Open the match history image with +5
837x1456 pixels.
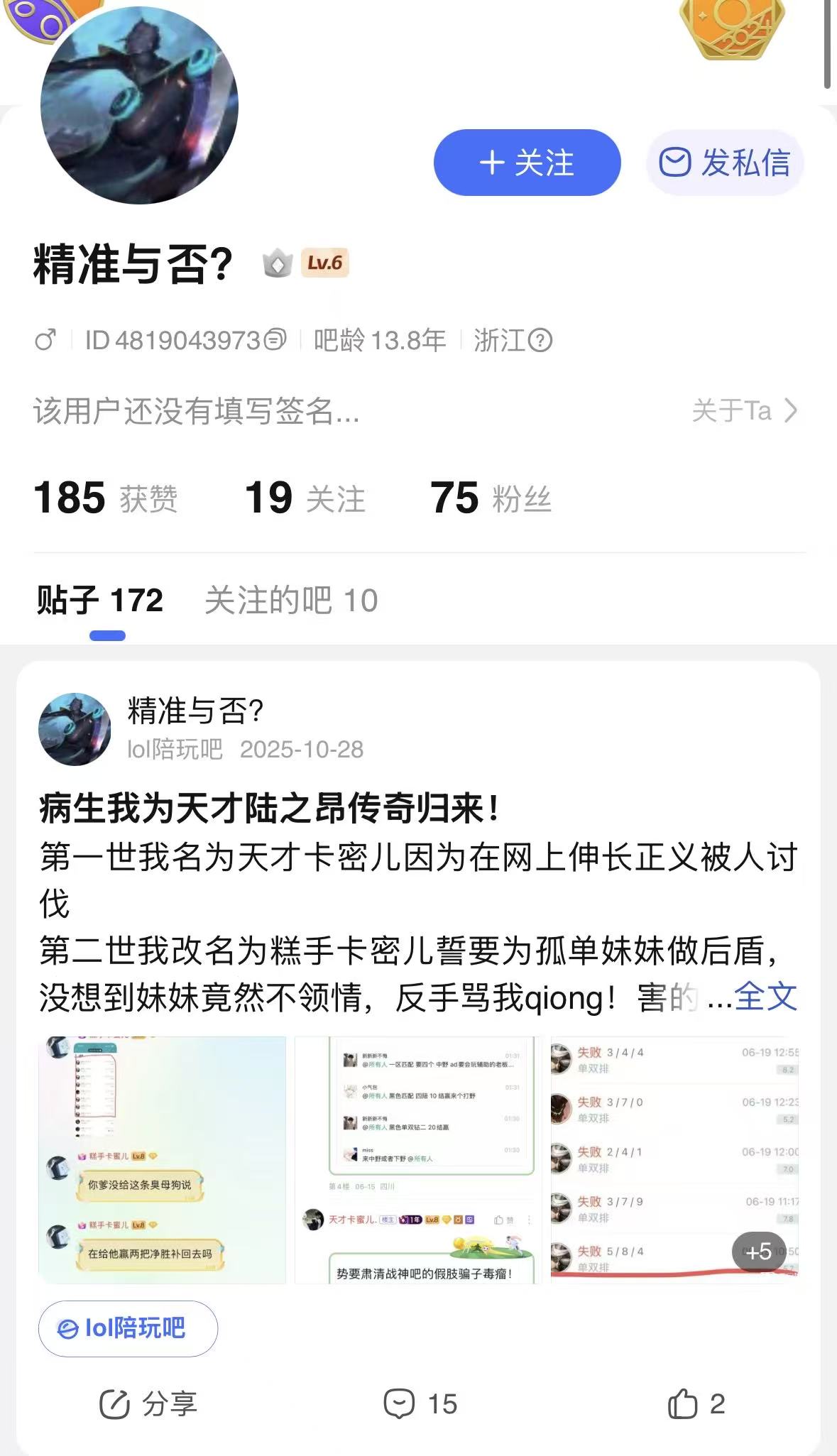click(x=674, y=1160)
